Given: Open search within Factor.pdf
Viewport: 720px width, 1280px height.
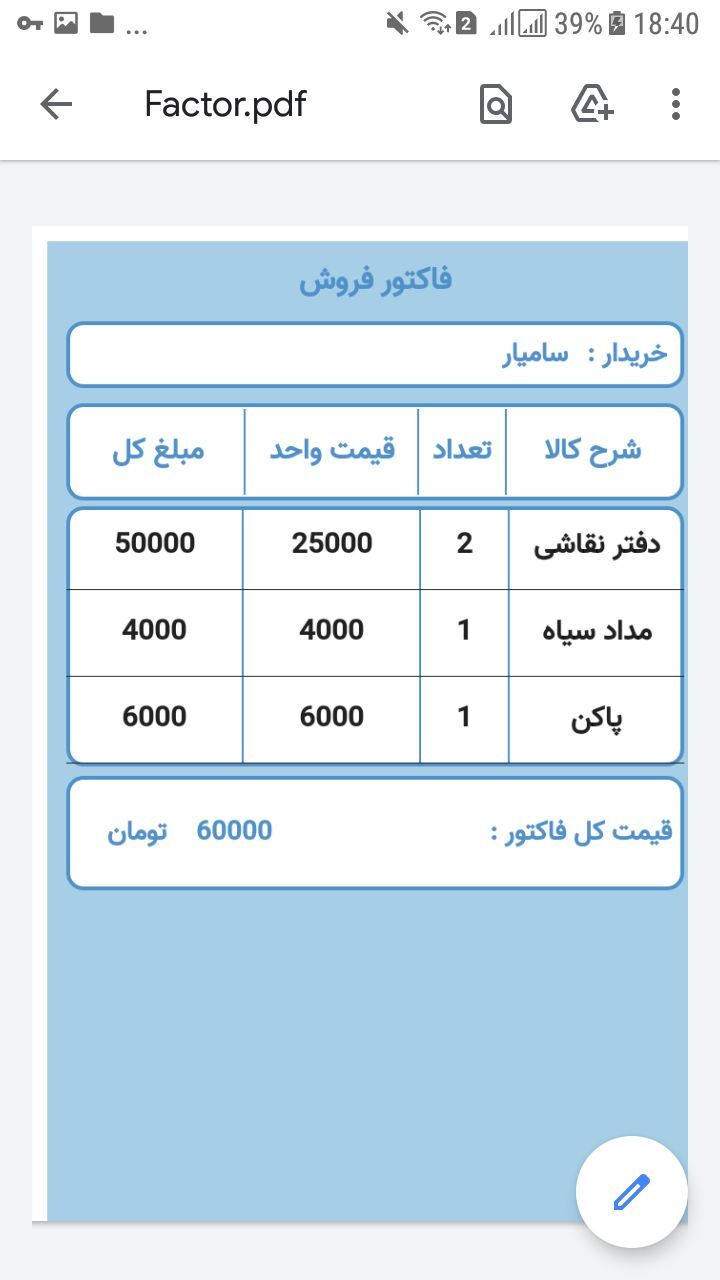Looking at the screenshot, I should (x=497, y=103).
